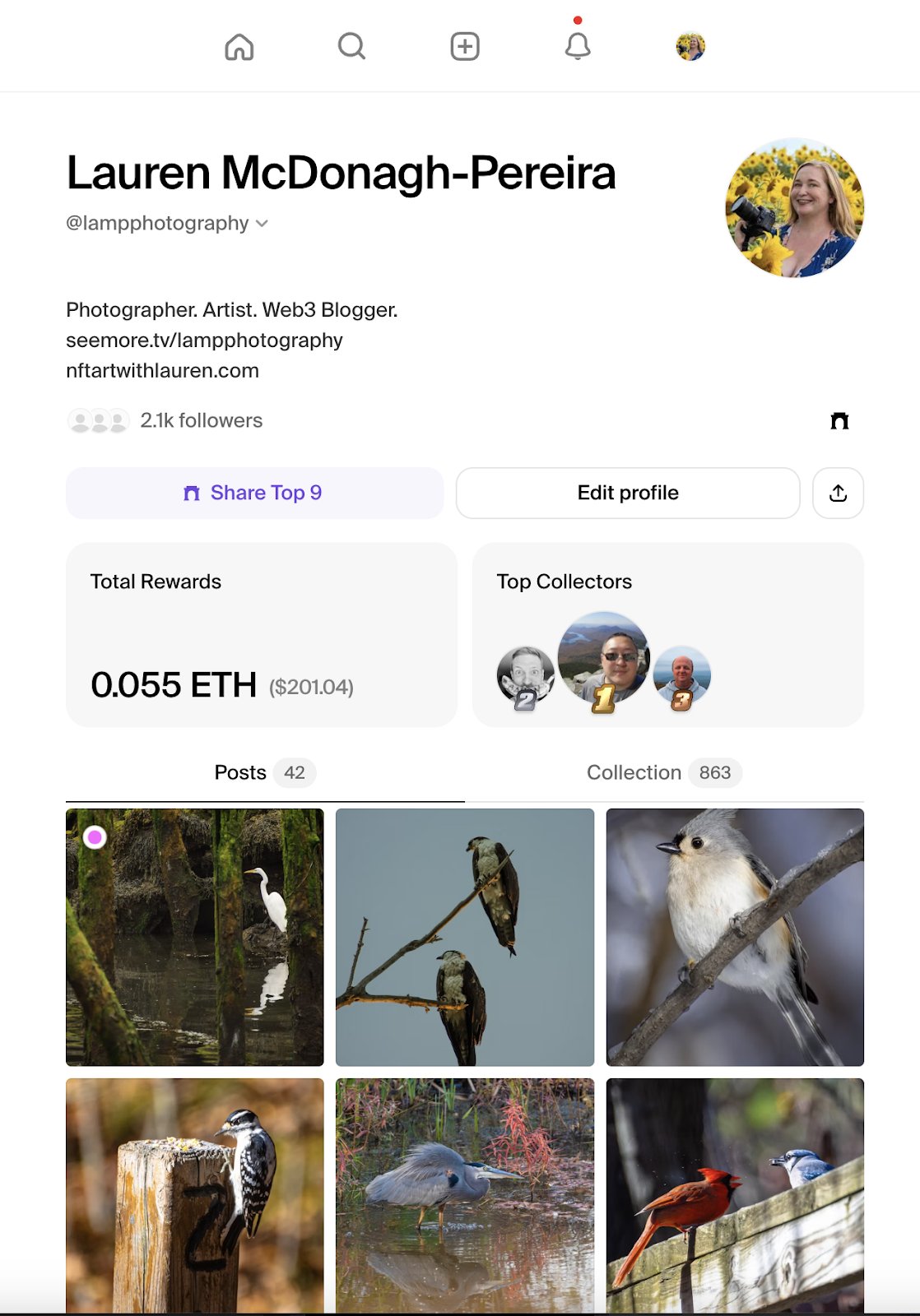Expand the @lampphotography handle dropdown
This screenshot has height=1316, width=920.
[x=262, y=224]
